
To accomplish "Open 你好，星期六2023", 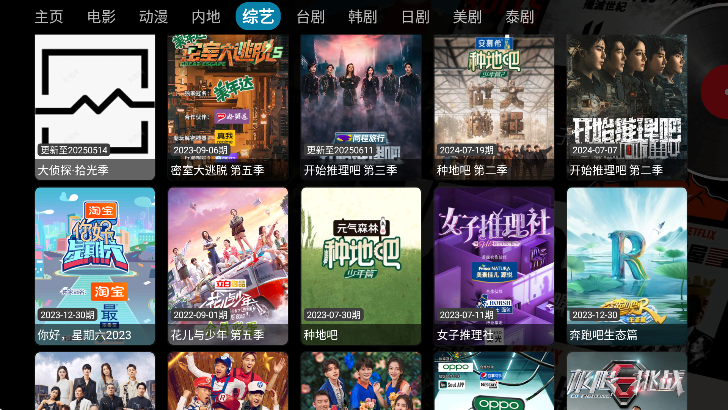I will coord(95,265).
